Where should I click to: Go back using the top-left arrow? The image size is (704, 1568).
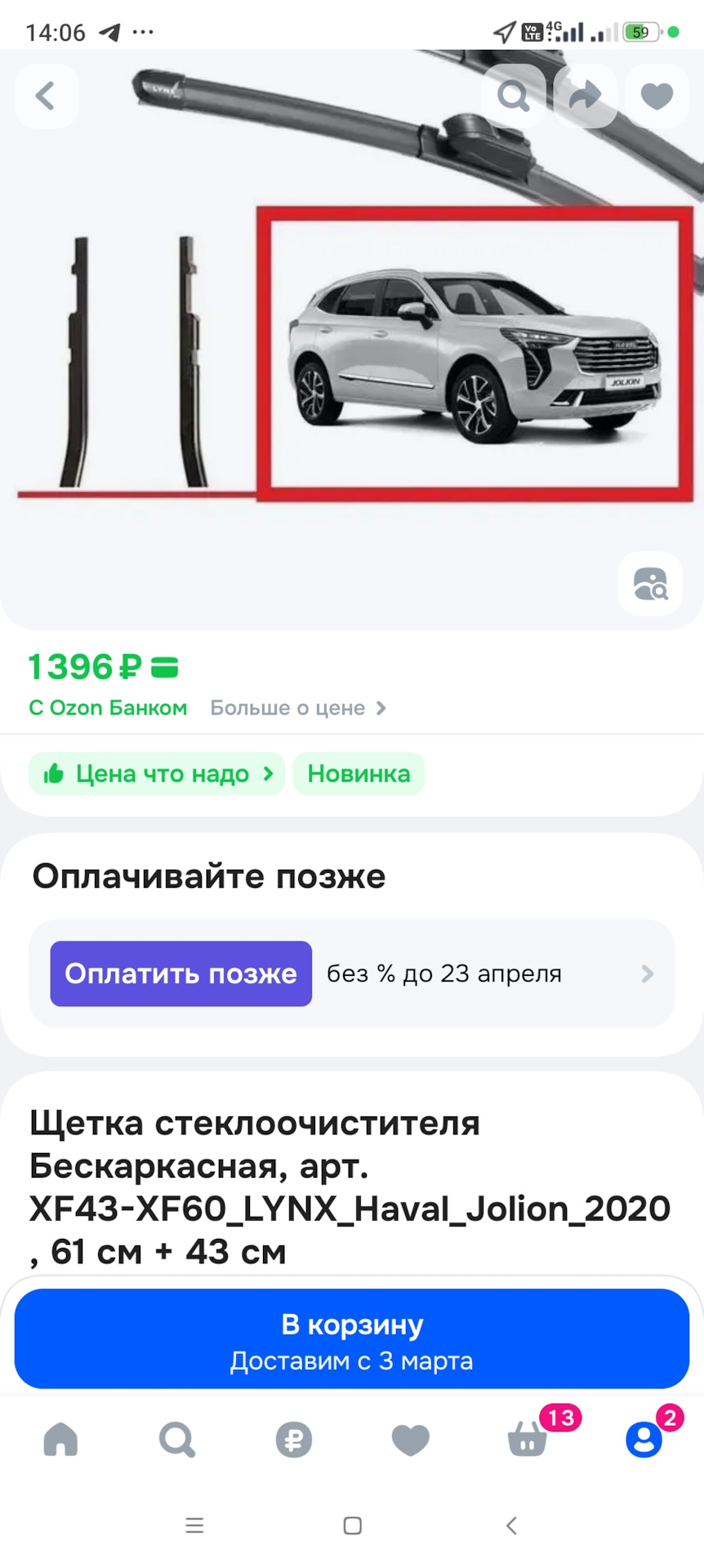click(x=46, y=96)
